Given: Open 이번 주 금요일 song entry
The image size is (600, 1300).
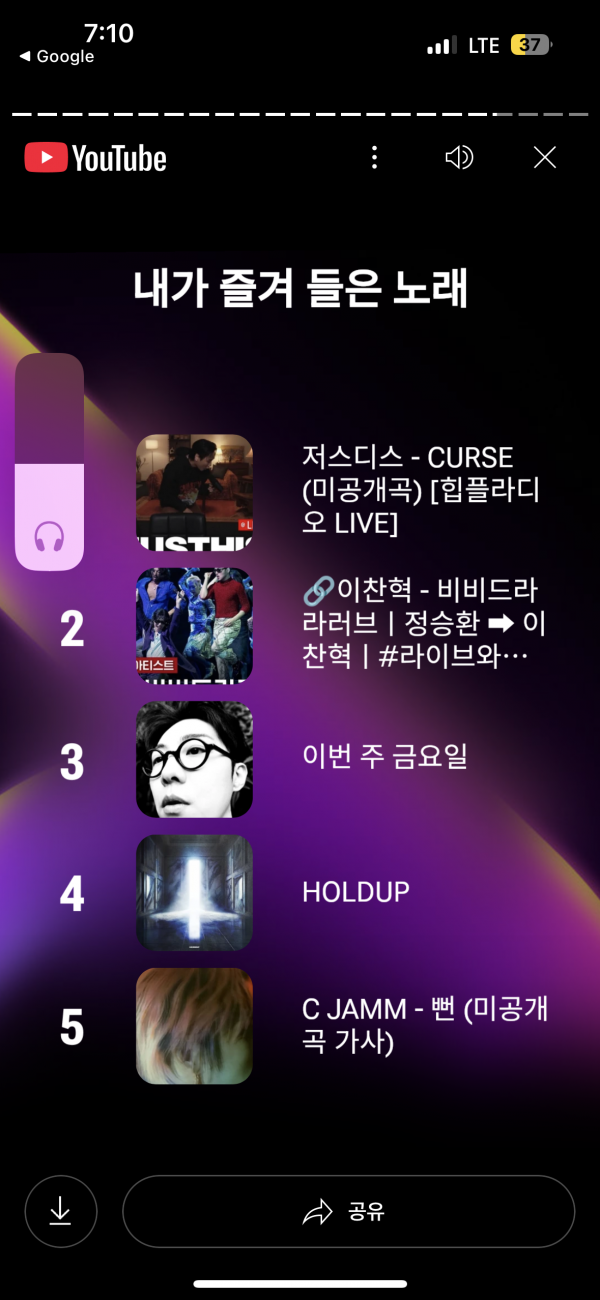Looking at the screenshot, I should (x=385, y=757).
